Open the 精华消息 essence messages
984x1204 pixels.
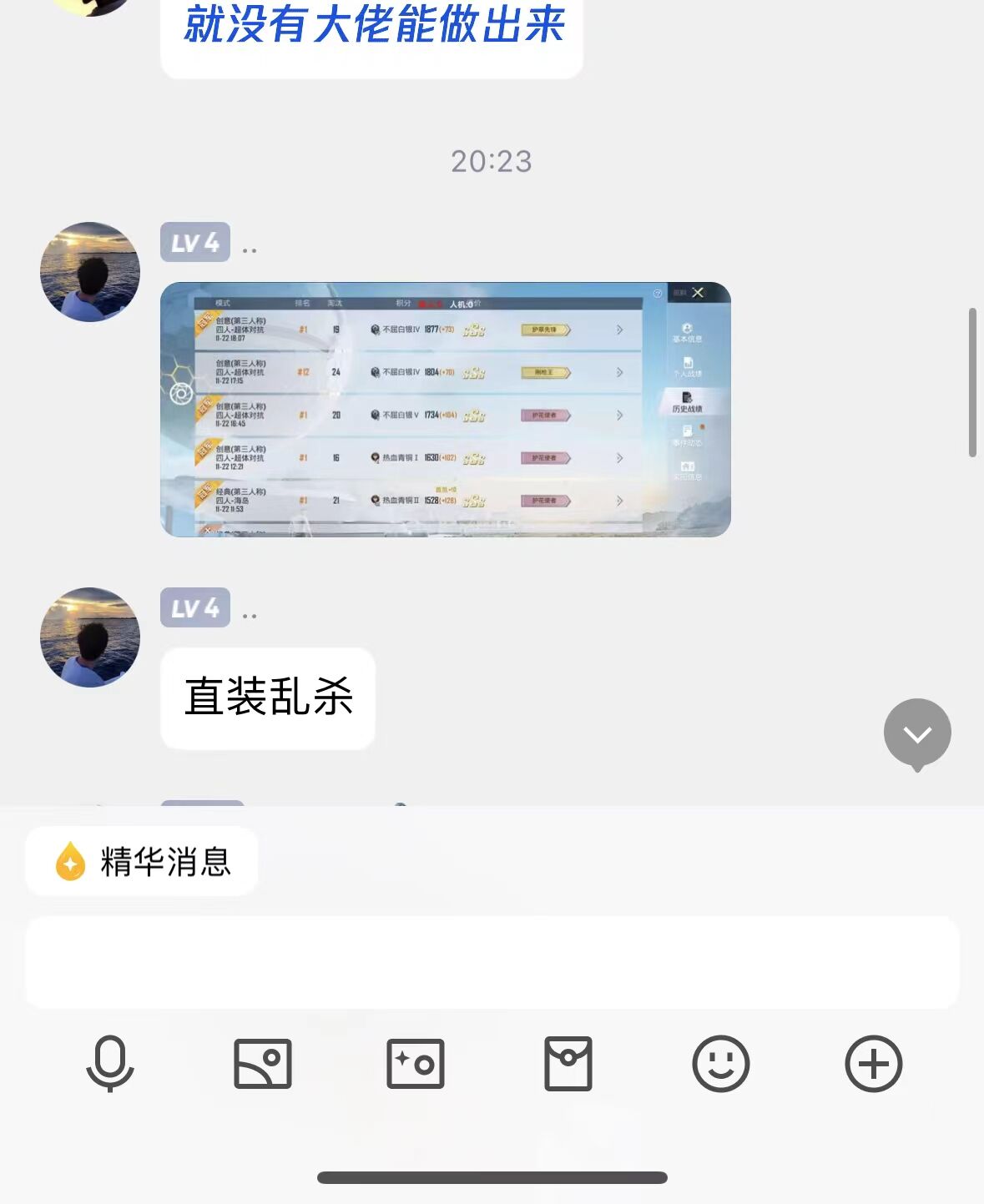point(142,861)
